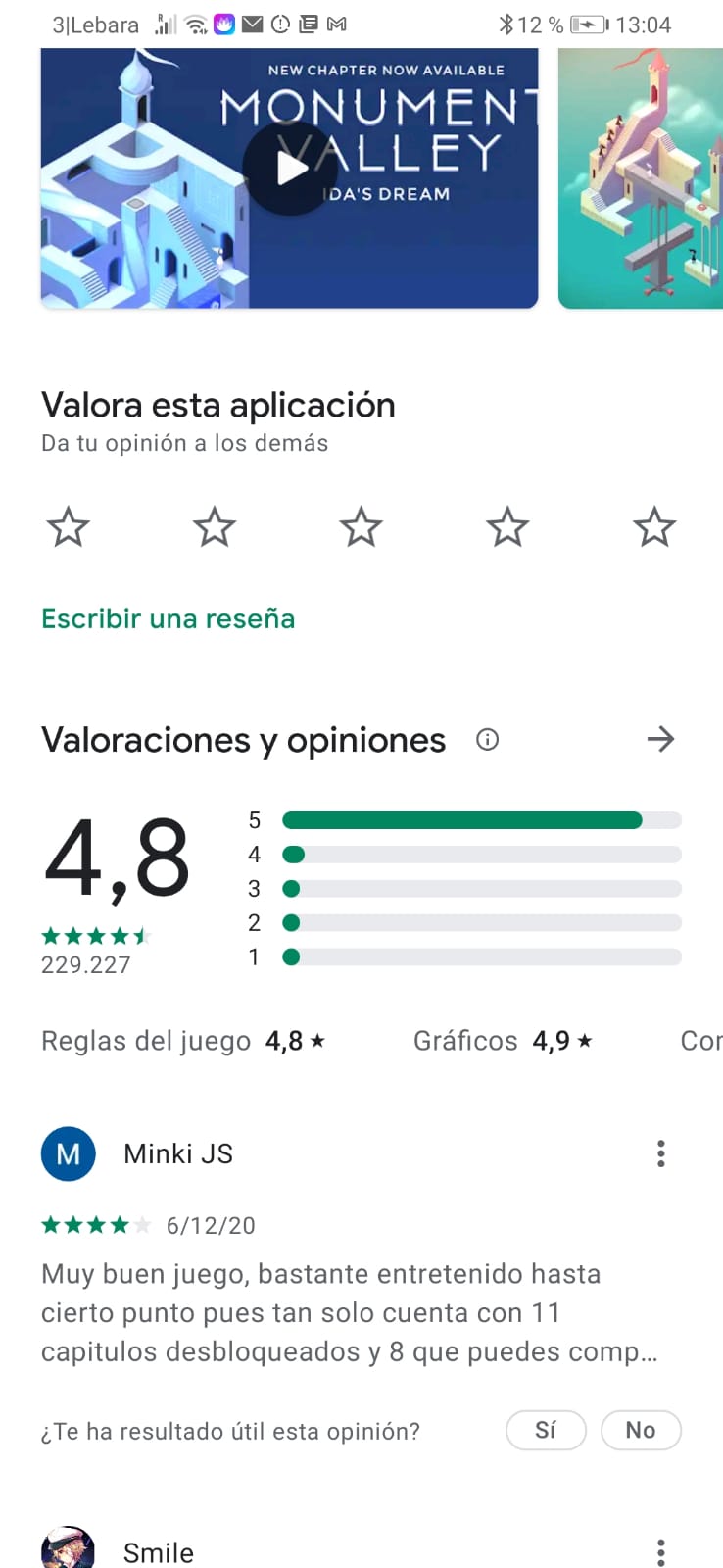This screenshot has width=723, height=1568.
Task: Select the fifth star to rate five stars
Action: (653, 526)
